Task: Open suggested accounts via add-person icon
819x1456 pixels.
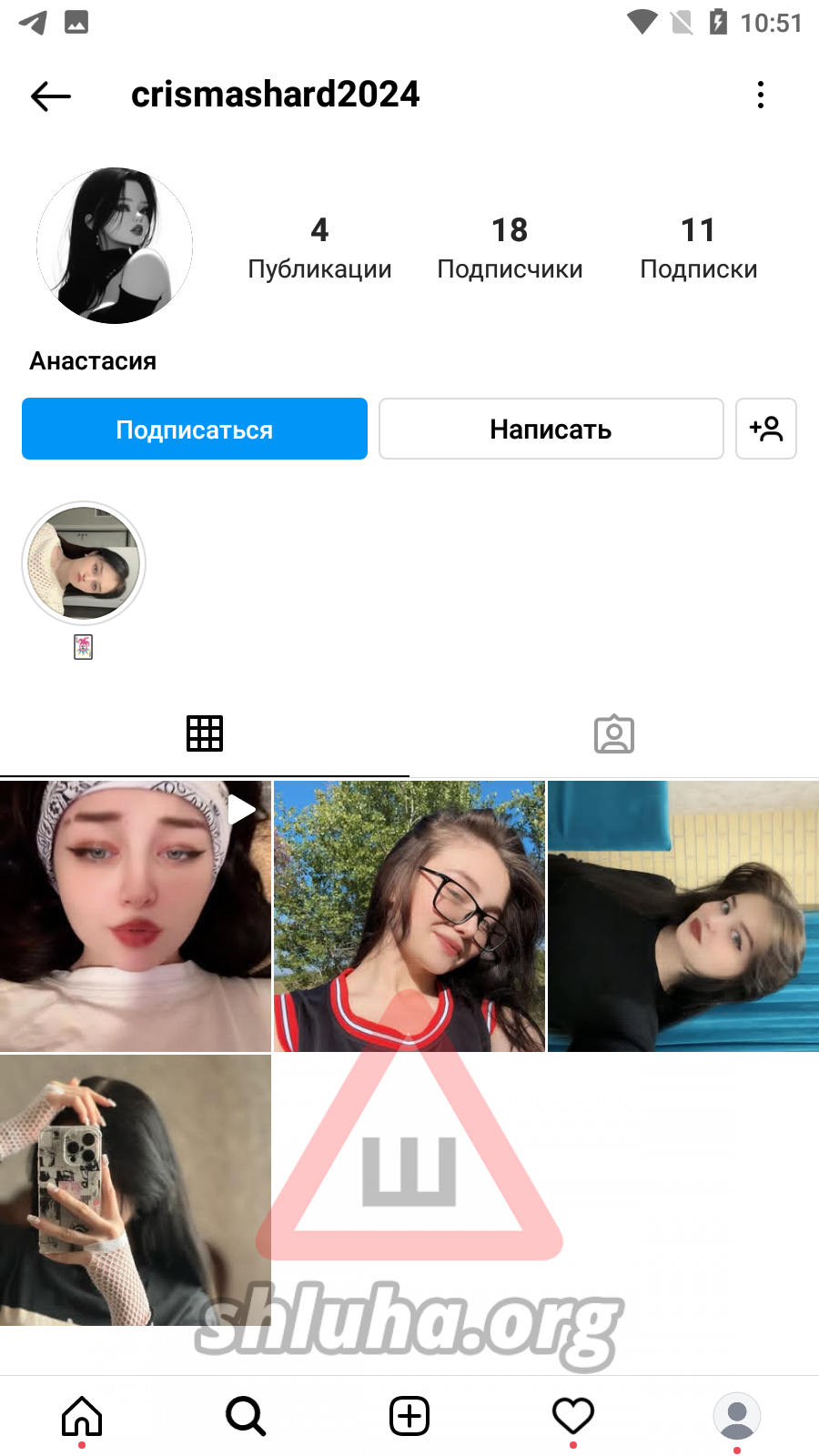Action: tap(766, 429)
